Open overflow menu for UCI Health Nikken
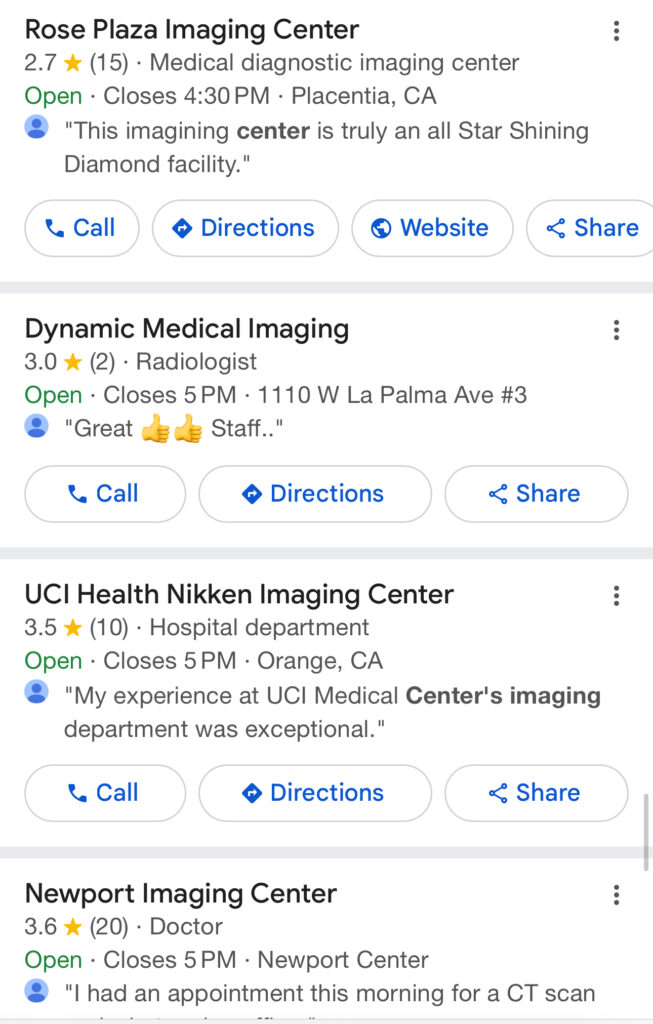 pos(616,596)
